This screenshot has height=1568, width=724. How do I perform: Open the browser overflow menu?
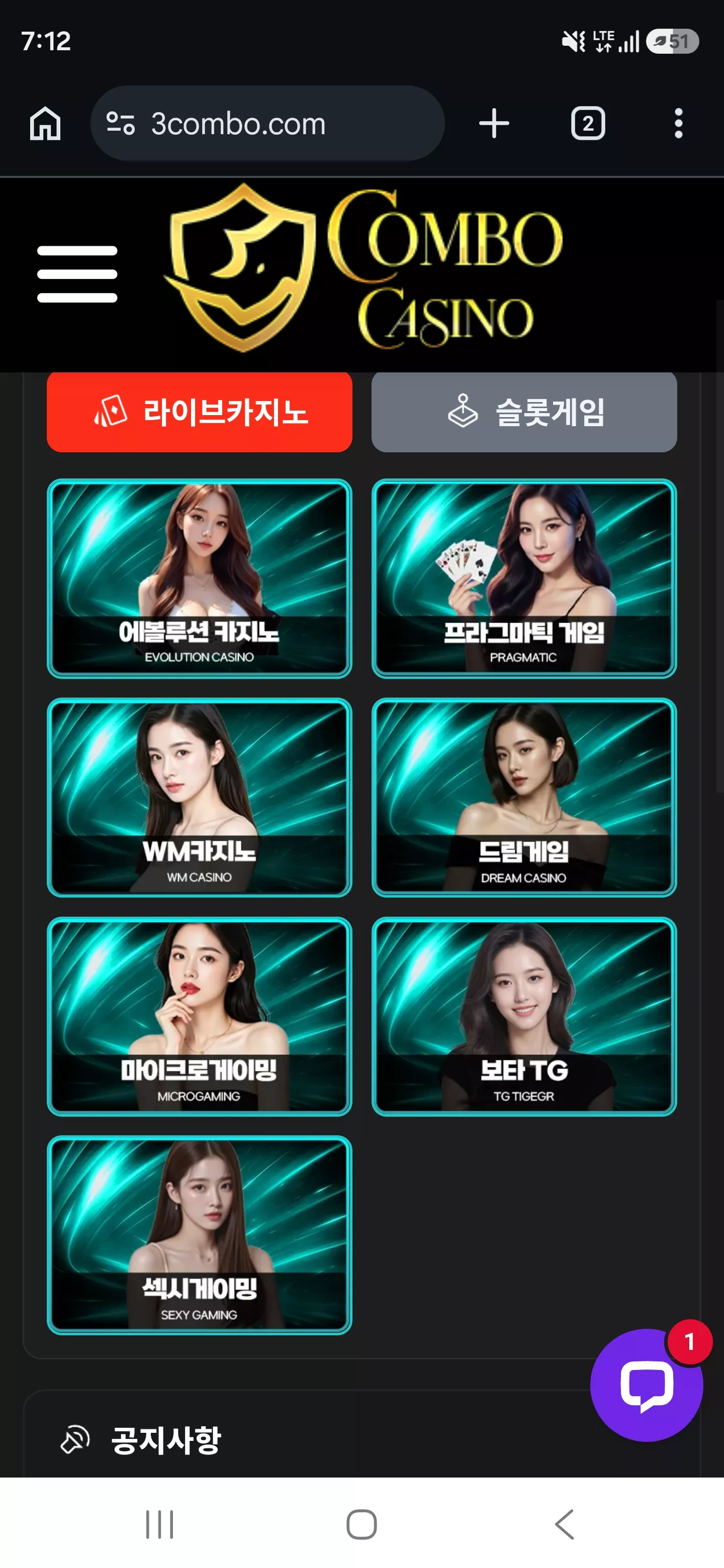pyautogui.click(x=678, y=124)
